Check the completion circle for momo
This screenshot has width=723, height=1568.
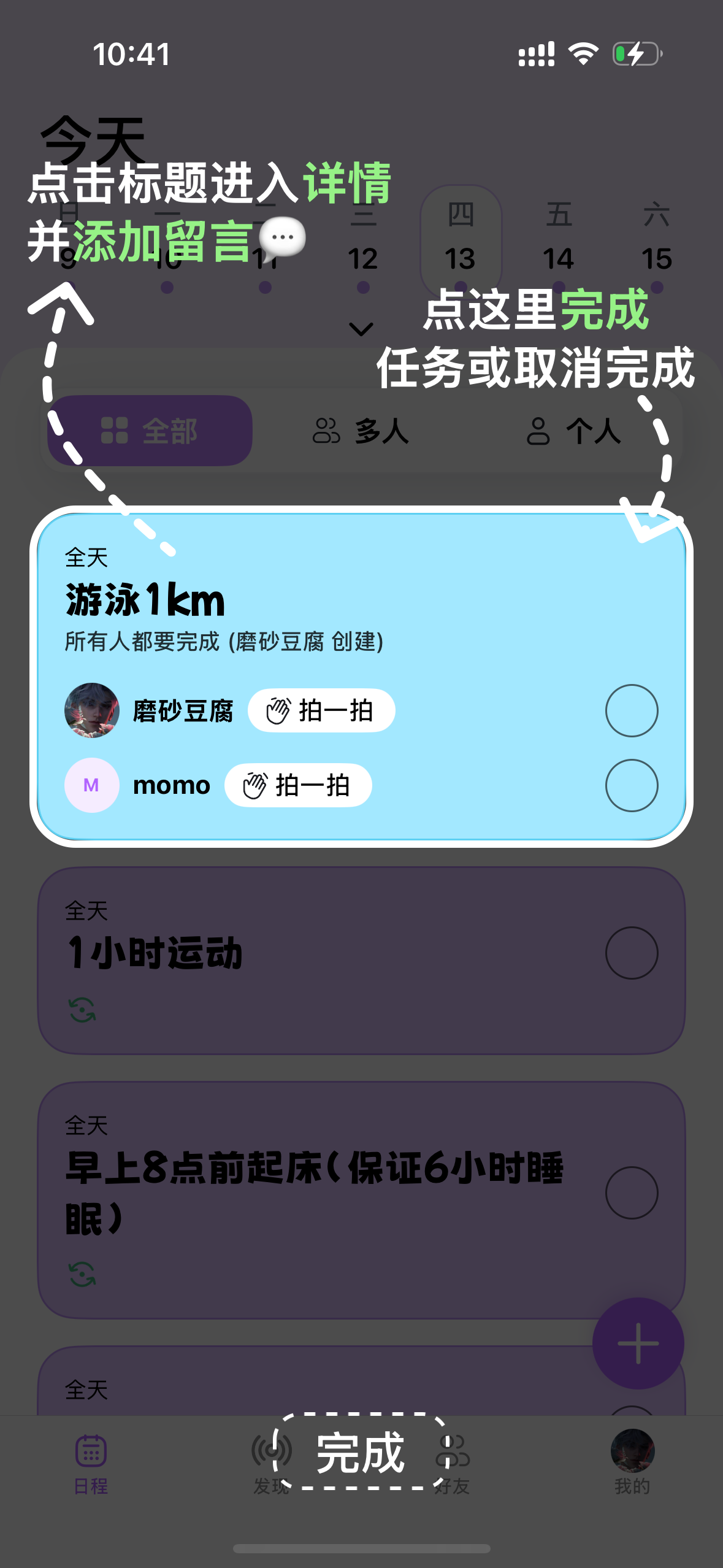pyautogui.click(x=632, y=785)
